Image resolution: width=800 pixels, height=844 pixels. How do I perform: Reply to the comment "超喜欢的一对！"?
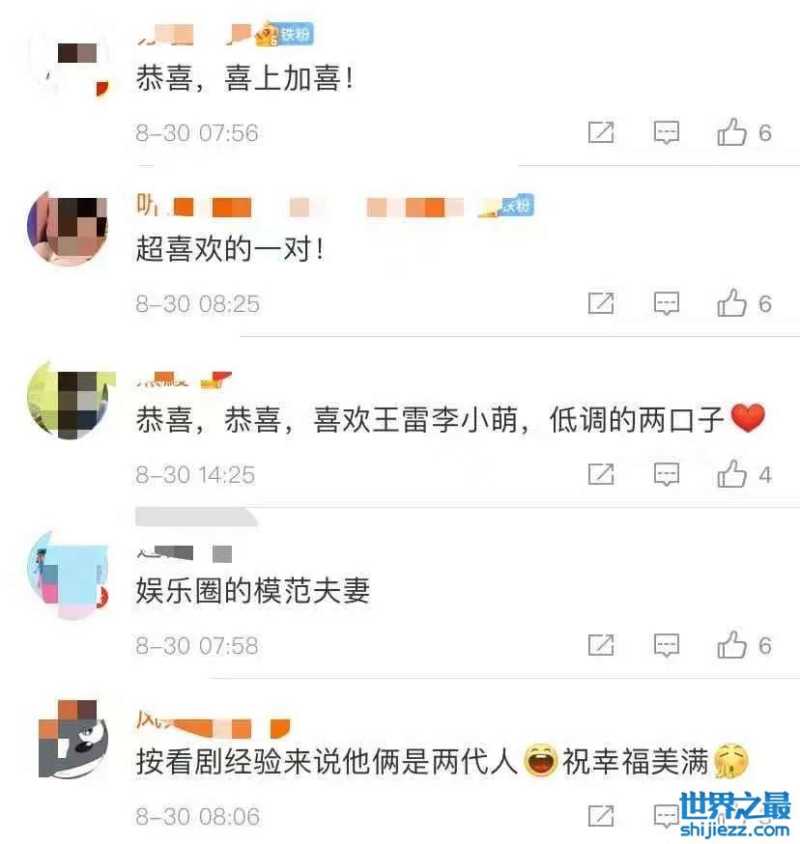click(667, 303)
